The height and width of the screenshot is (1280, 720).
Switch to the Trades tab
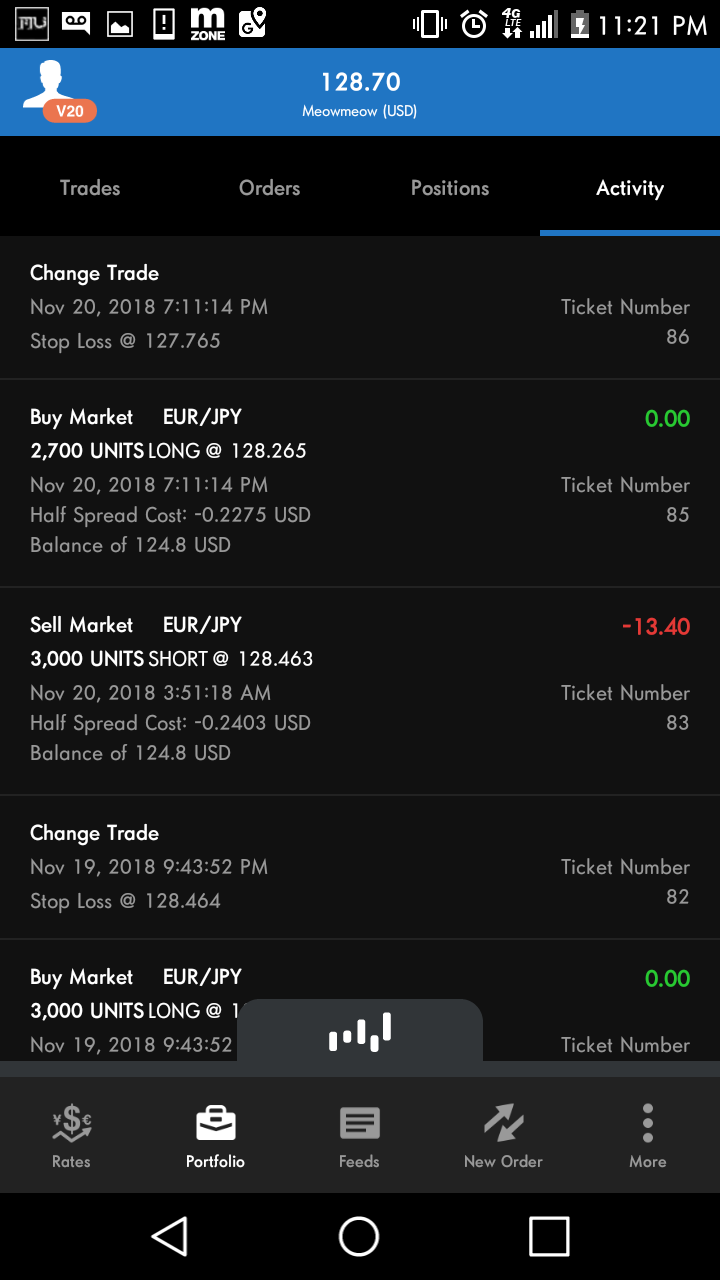(90, 188)
